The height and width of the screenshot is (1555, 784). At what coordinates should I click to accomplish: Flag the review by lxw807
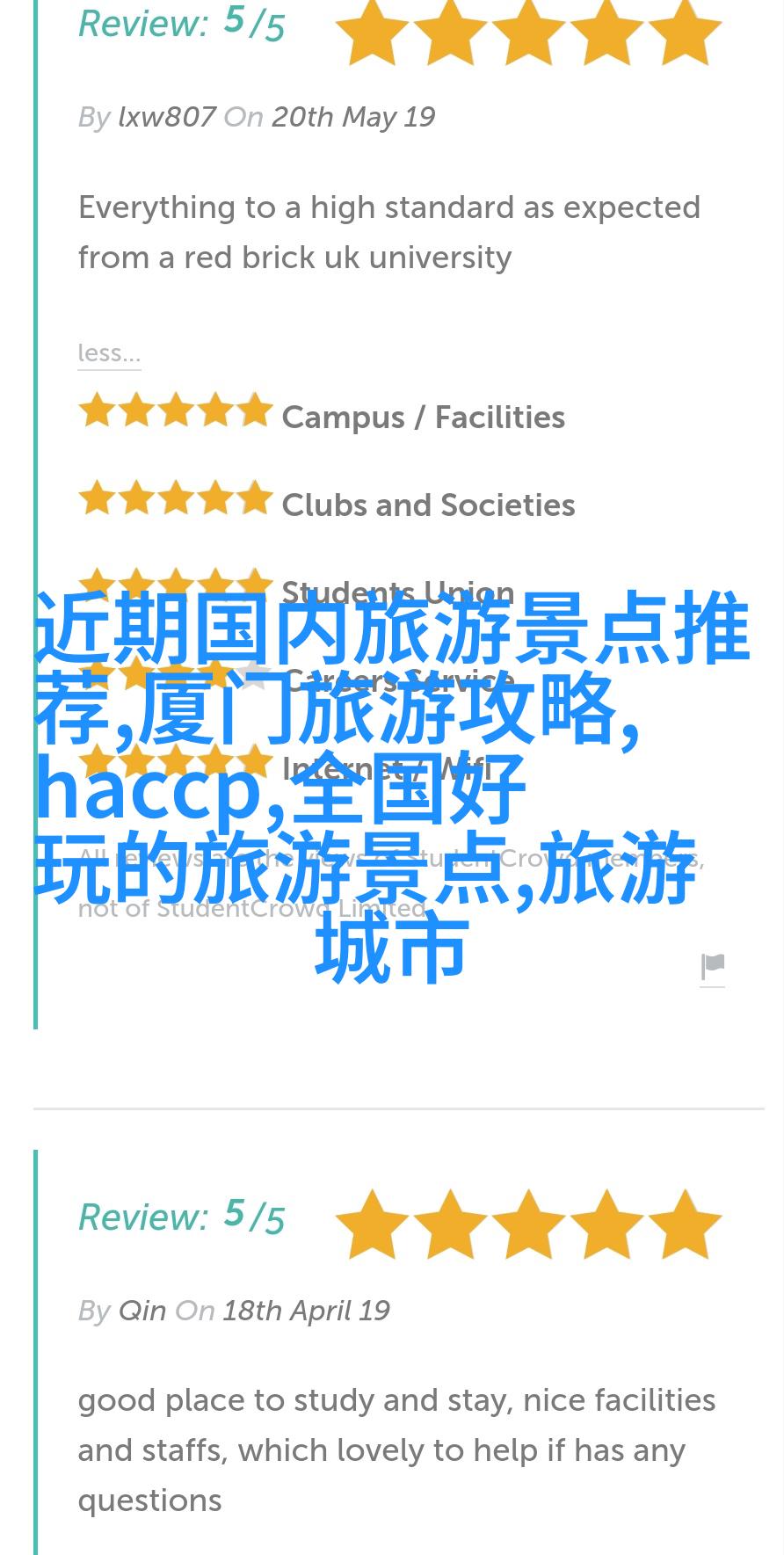coord(712,967)
